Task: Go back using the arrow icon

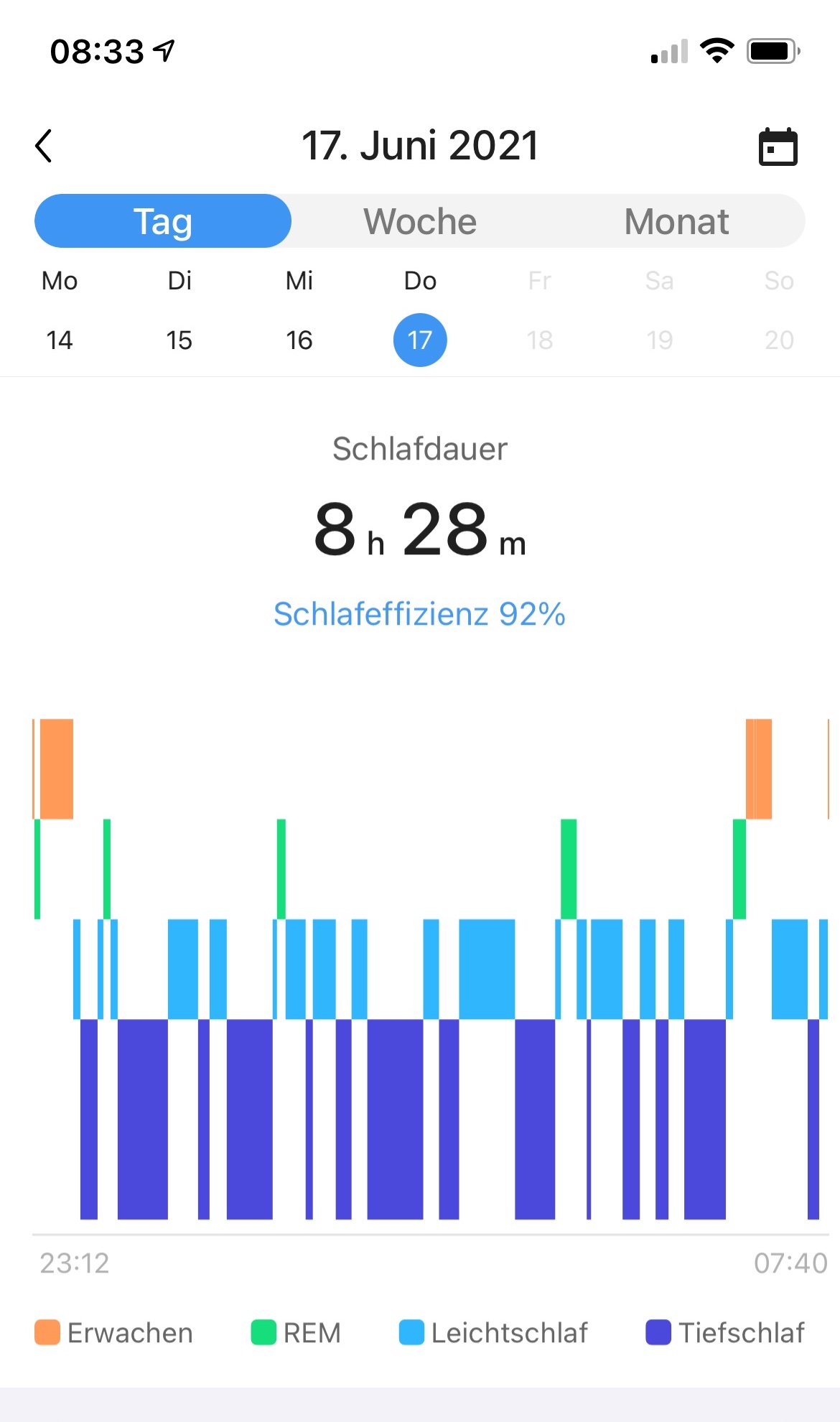Action: (45, 146)
